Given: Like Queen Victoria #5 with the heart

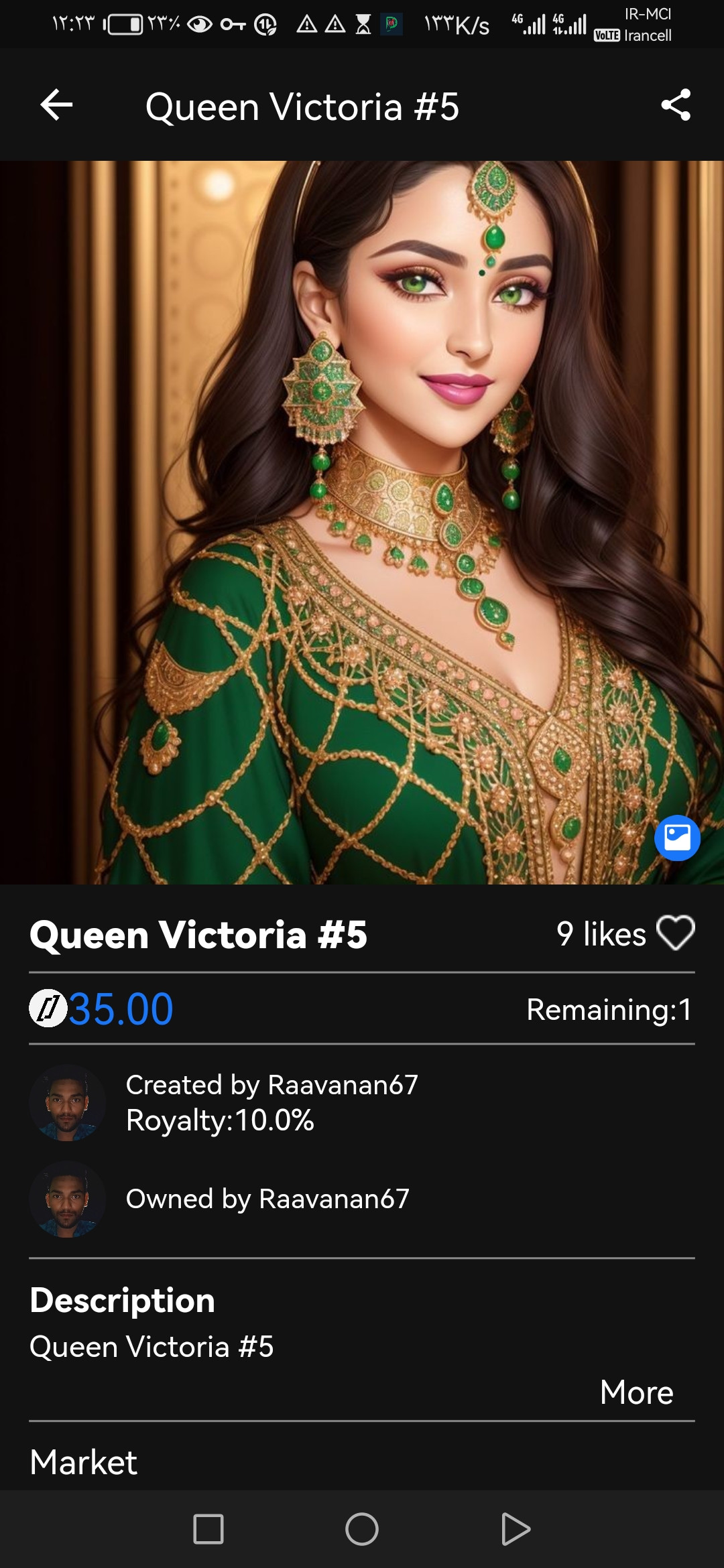Looking at the screenshot, I should pyautogui.click(x=676, y=933).
